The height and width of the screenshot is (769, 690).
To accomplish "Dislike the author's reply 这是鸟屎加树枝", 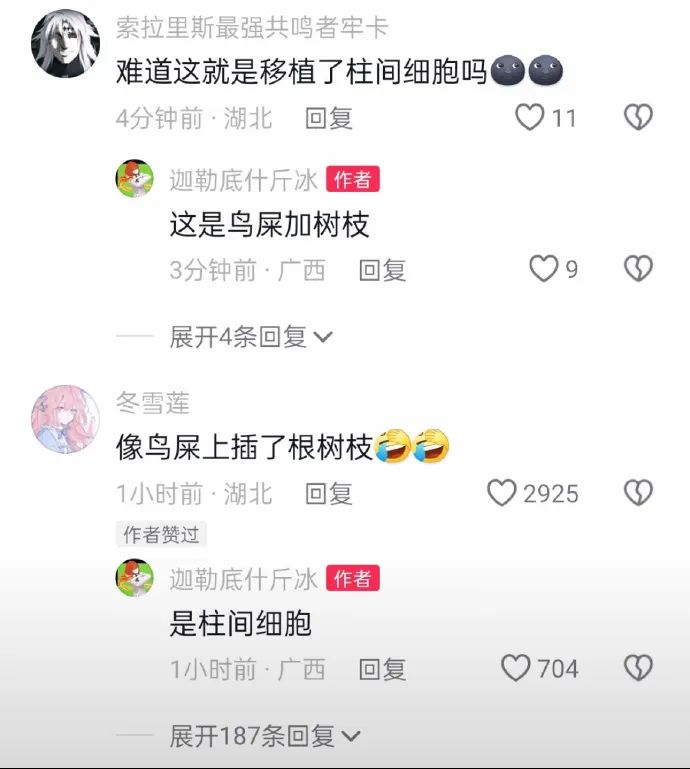I will [x=638, y=269].
